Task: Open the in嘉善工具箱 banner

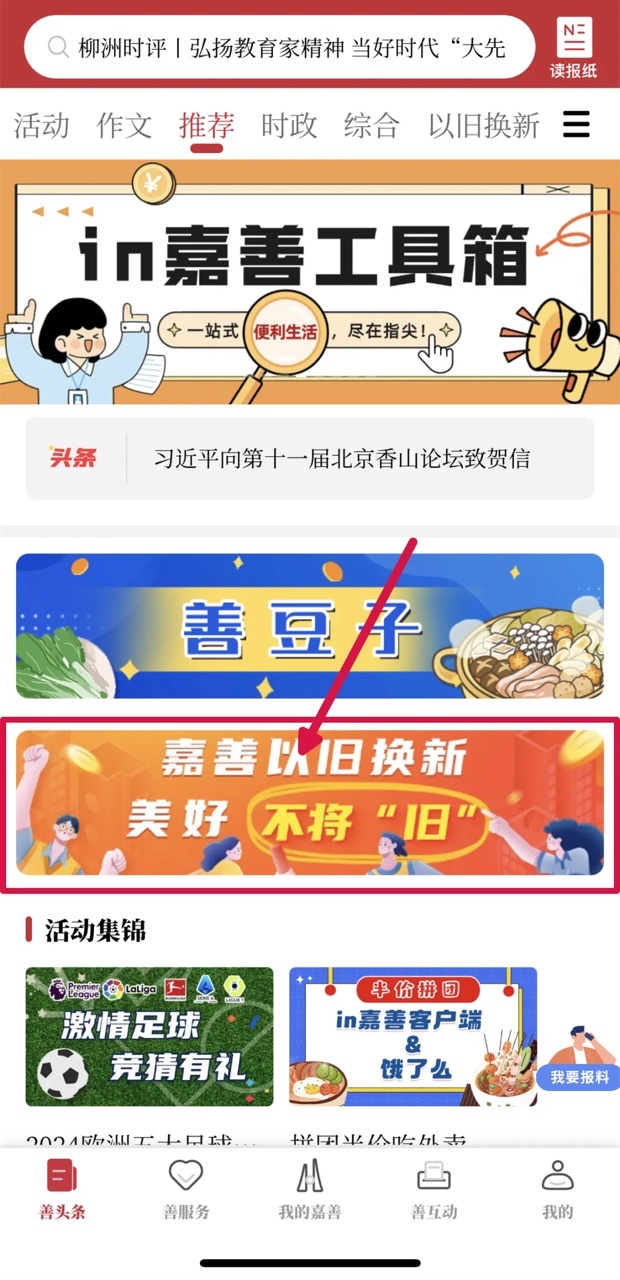Action: (x=310, y=282)
